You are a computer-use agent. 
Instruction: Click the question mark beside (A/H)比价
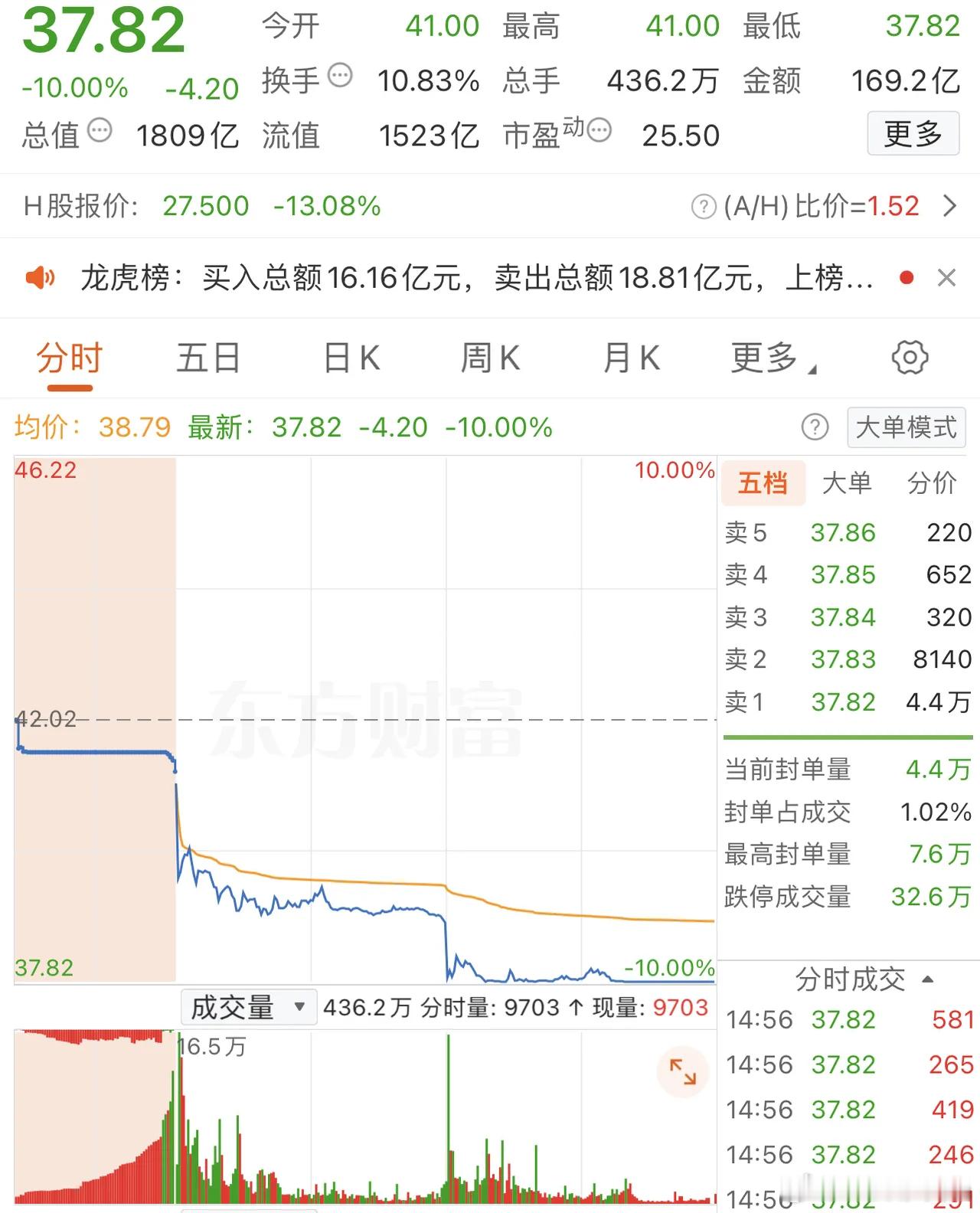(701, 206)
